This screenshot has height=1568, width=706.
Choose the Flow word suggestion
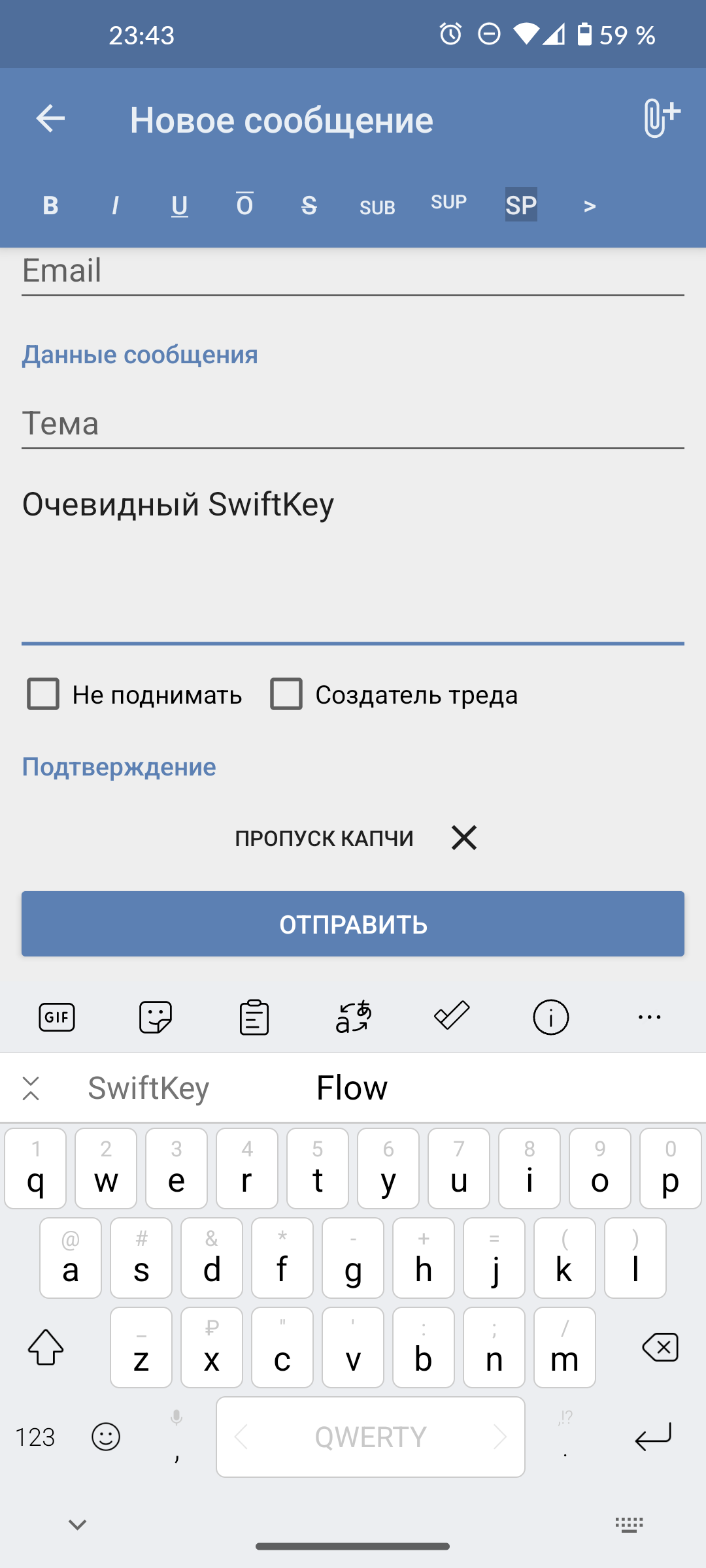[x=352, y=1088]
